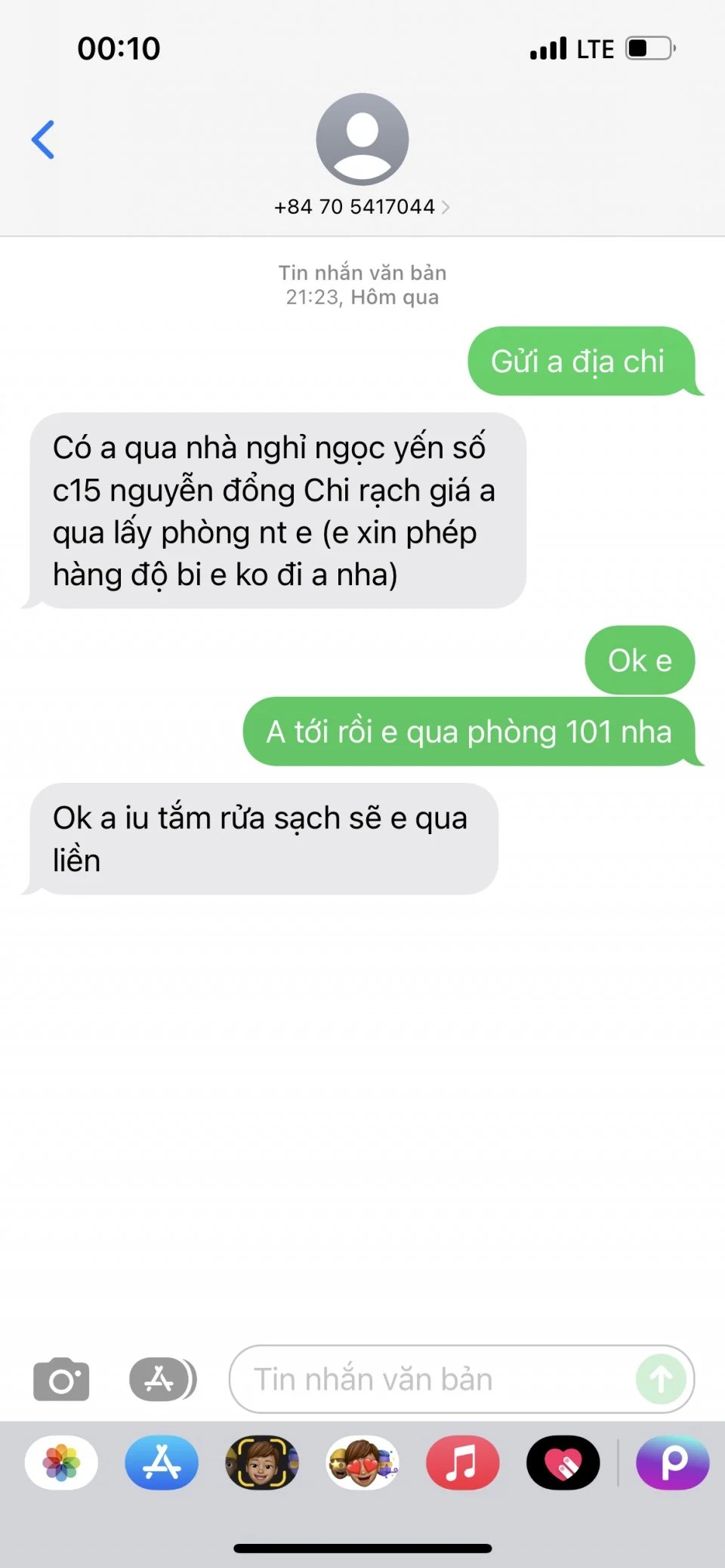Open the Photos app in the app strip

(61, 1463)
